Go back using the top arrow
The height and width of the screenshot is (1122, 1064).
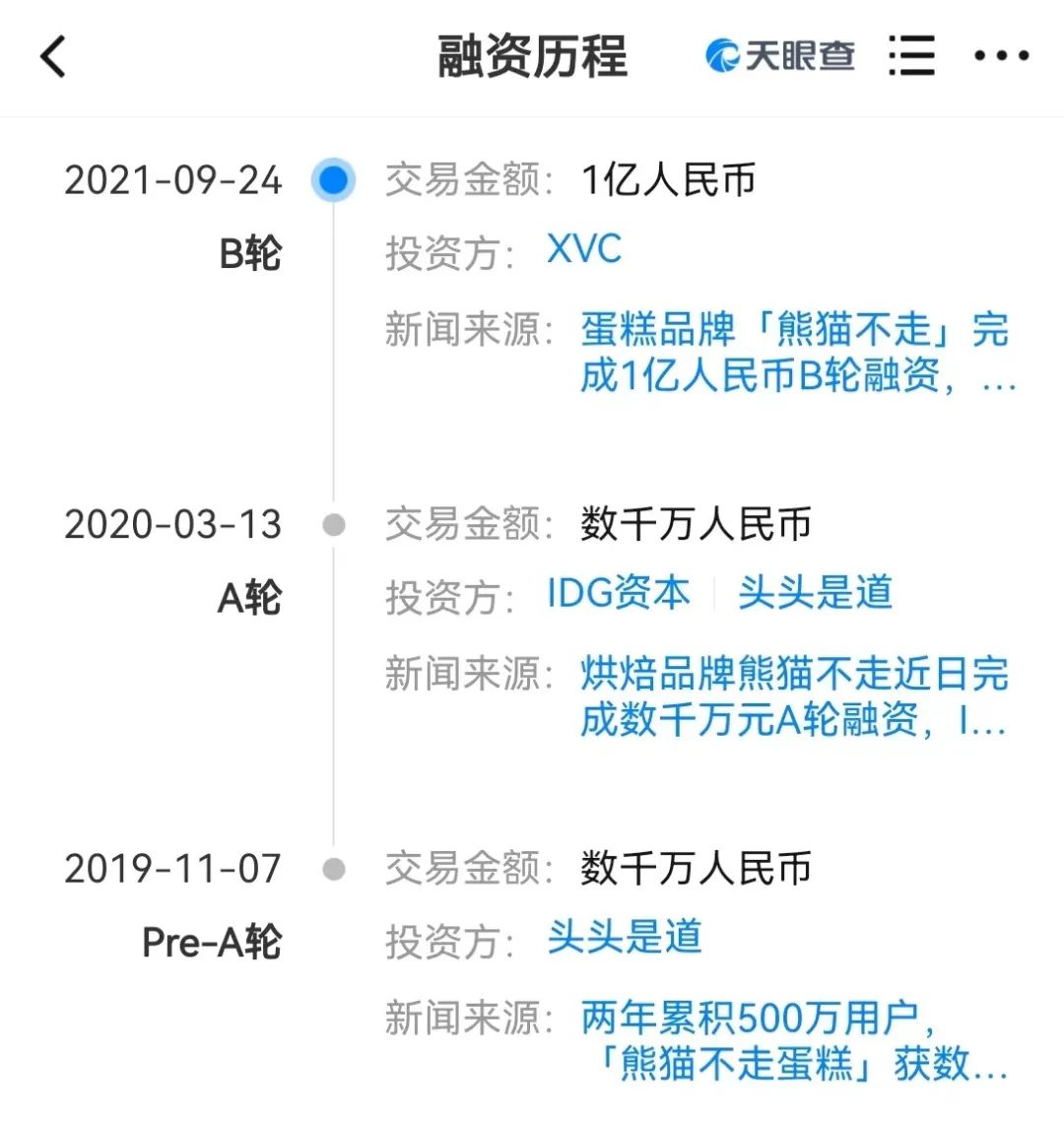click(54, 56)
